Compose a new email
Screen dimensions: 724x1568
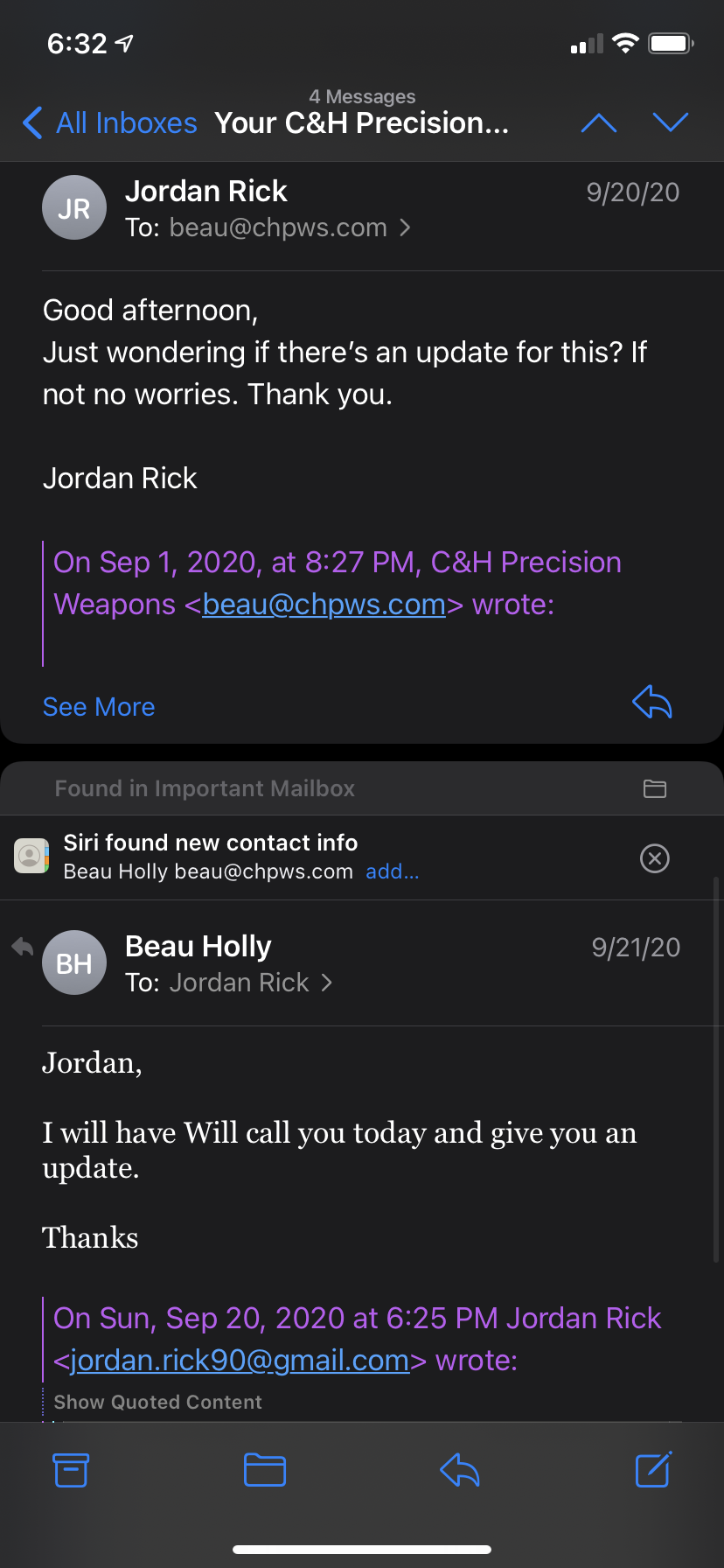click(653, 1470)
